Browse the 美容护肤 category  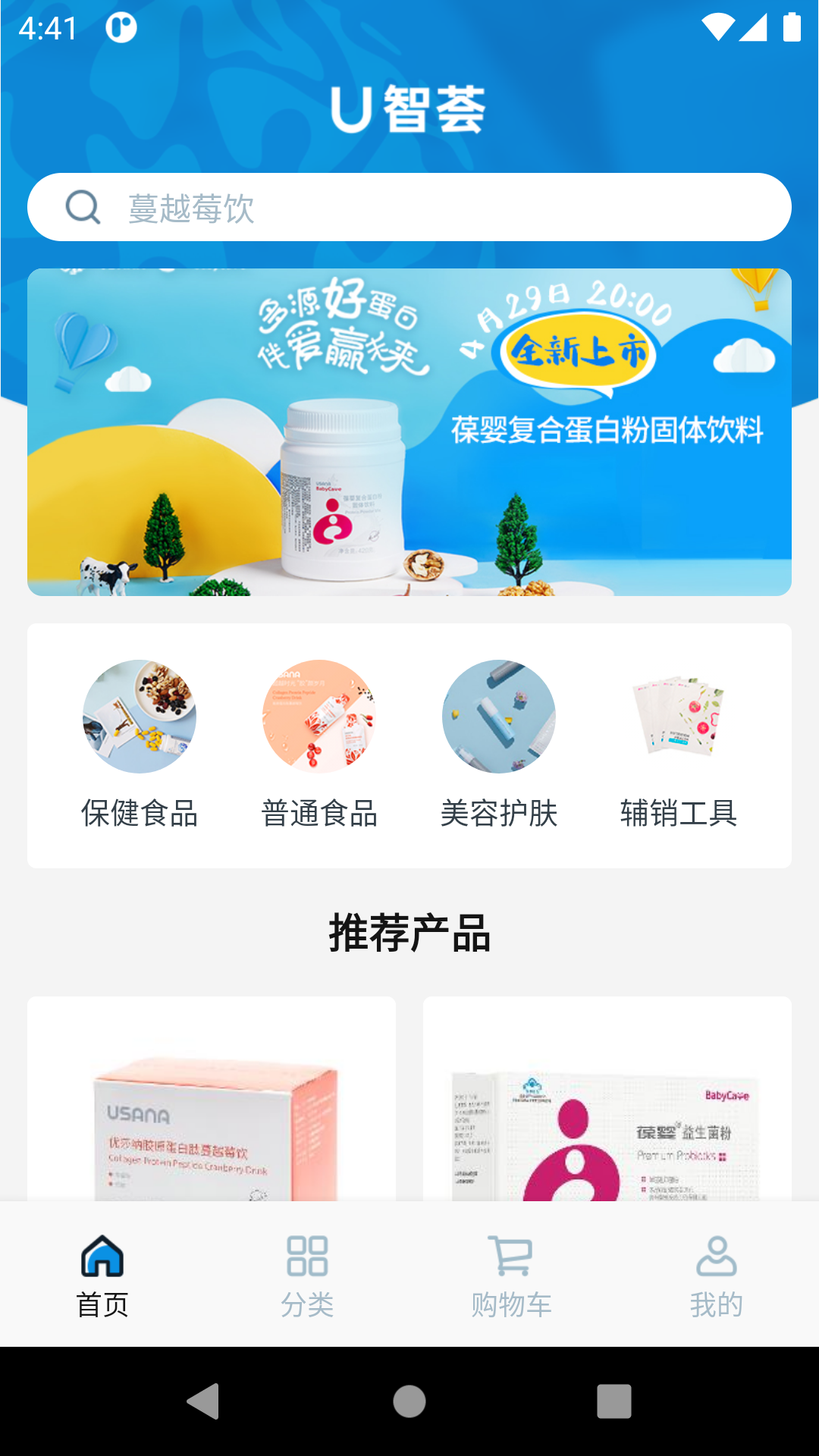click(x=499, y=745)
